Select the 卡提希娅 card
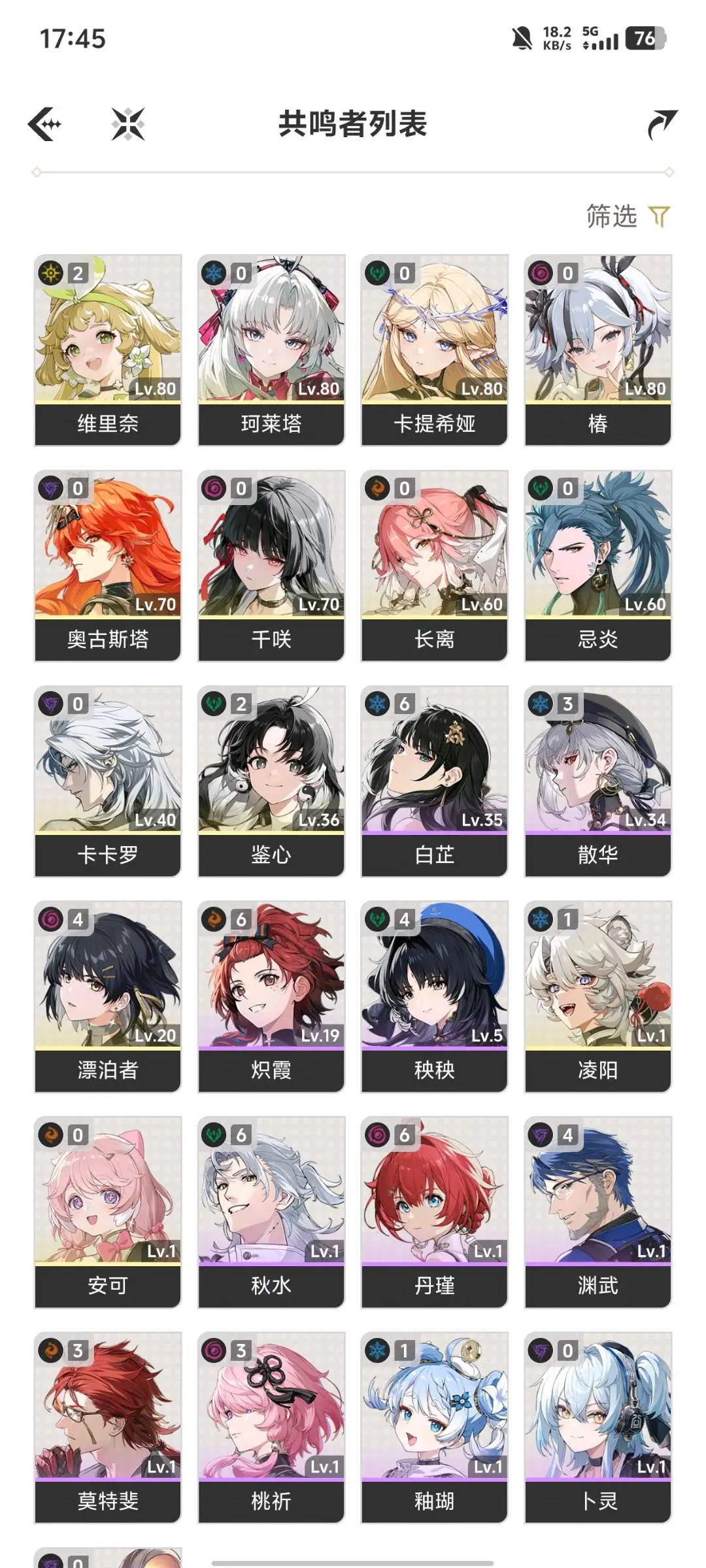This screenshot has width=706, height=1568. point(435,350)
